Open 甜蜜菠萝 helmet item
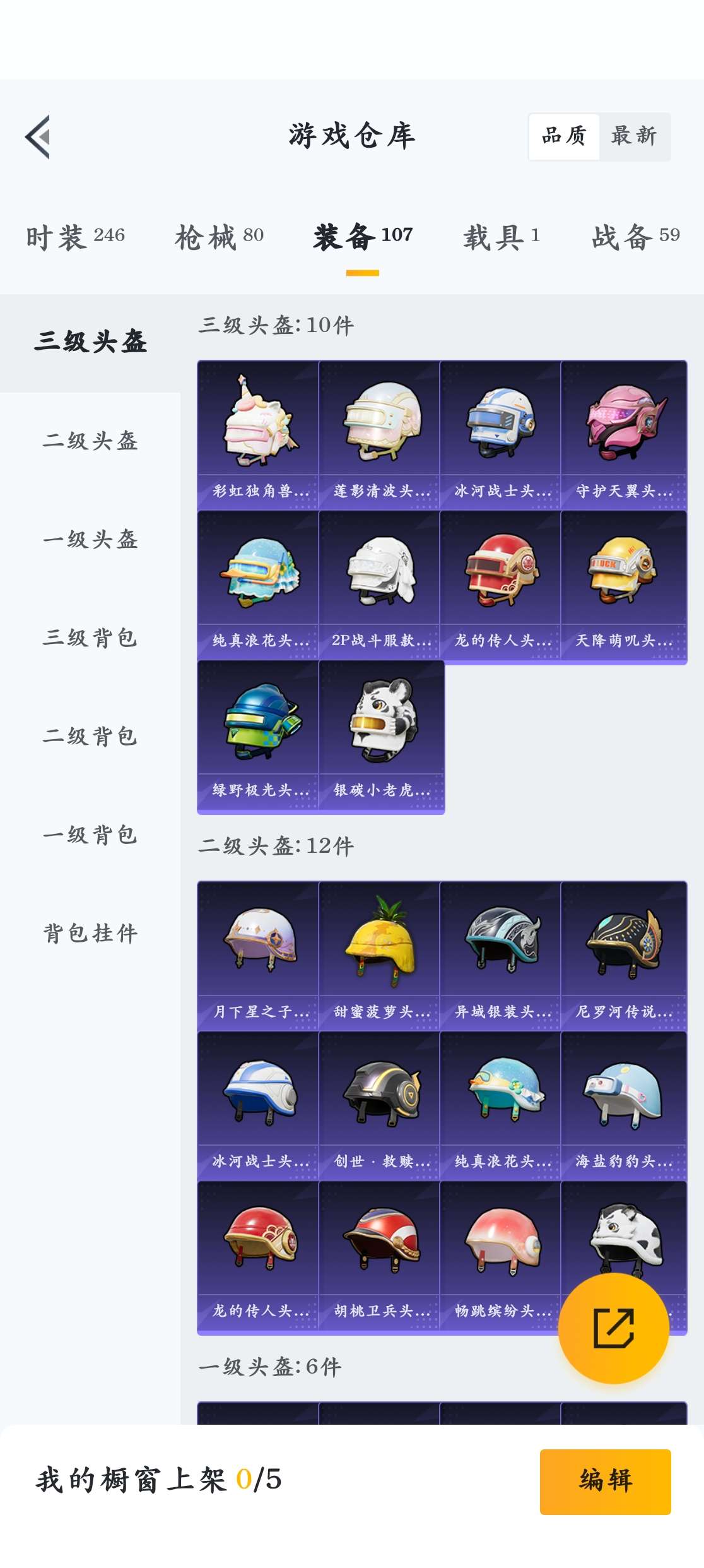The width and height of the screenshot is (704, 1568). pyautogui.click(x=379, y=956)
